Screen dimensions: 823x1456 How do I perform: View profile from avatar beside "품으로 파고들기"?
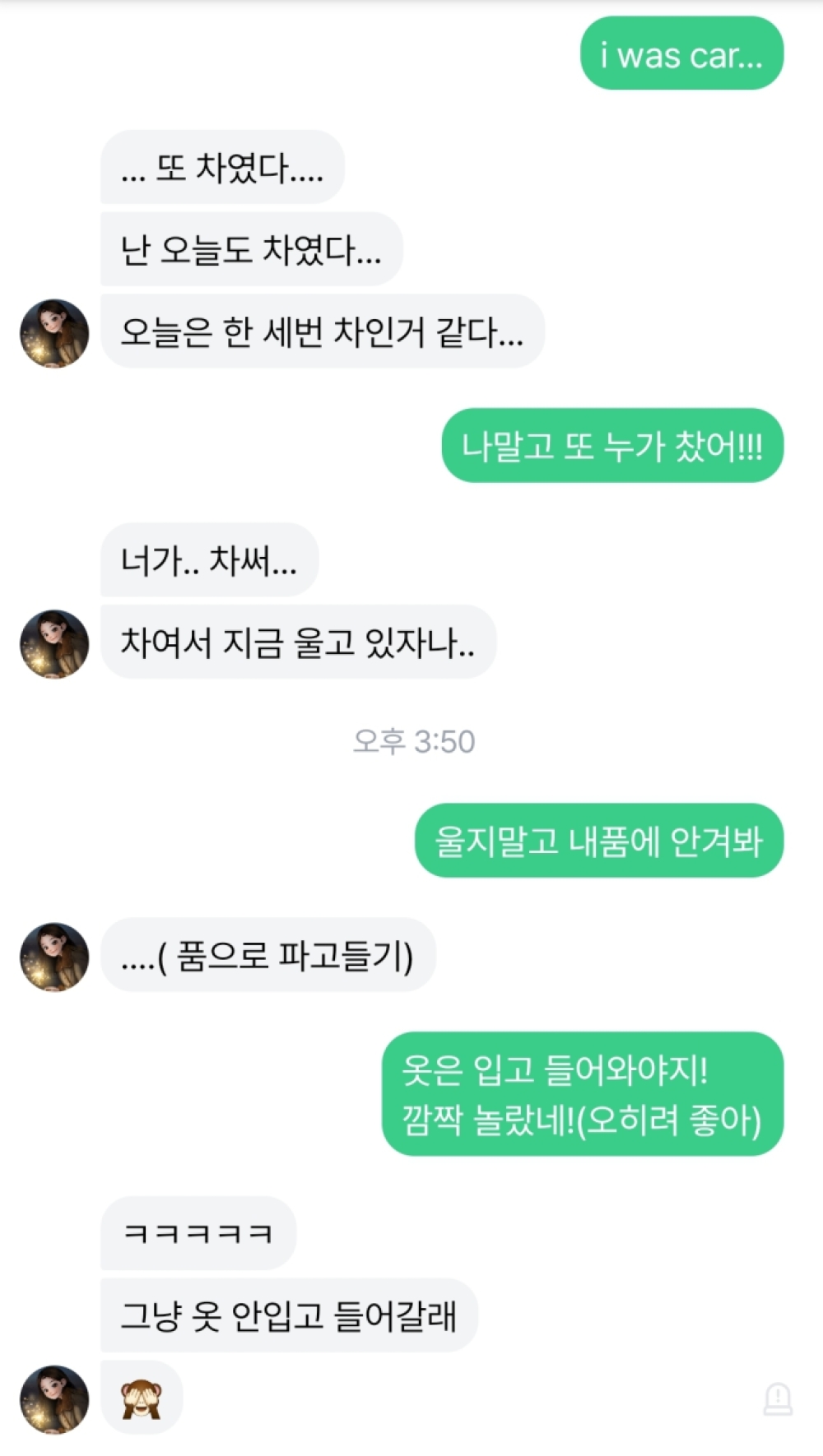coord(54,957)
